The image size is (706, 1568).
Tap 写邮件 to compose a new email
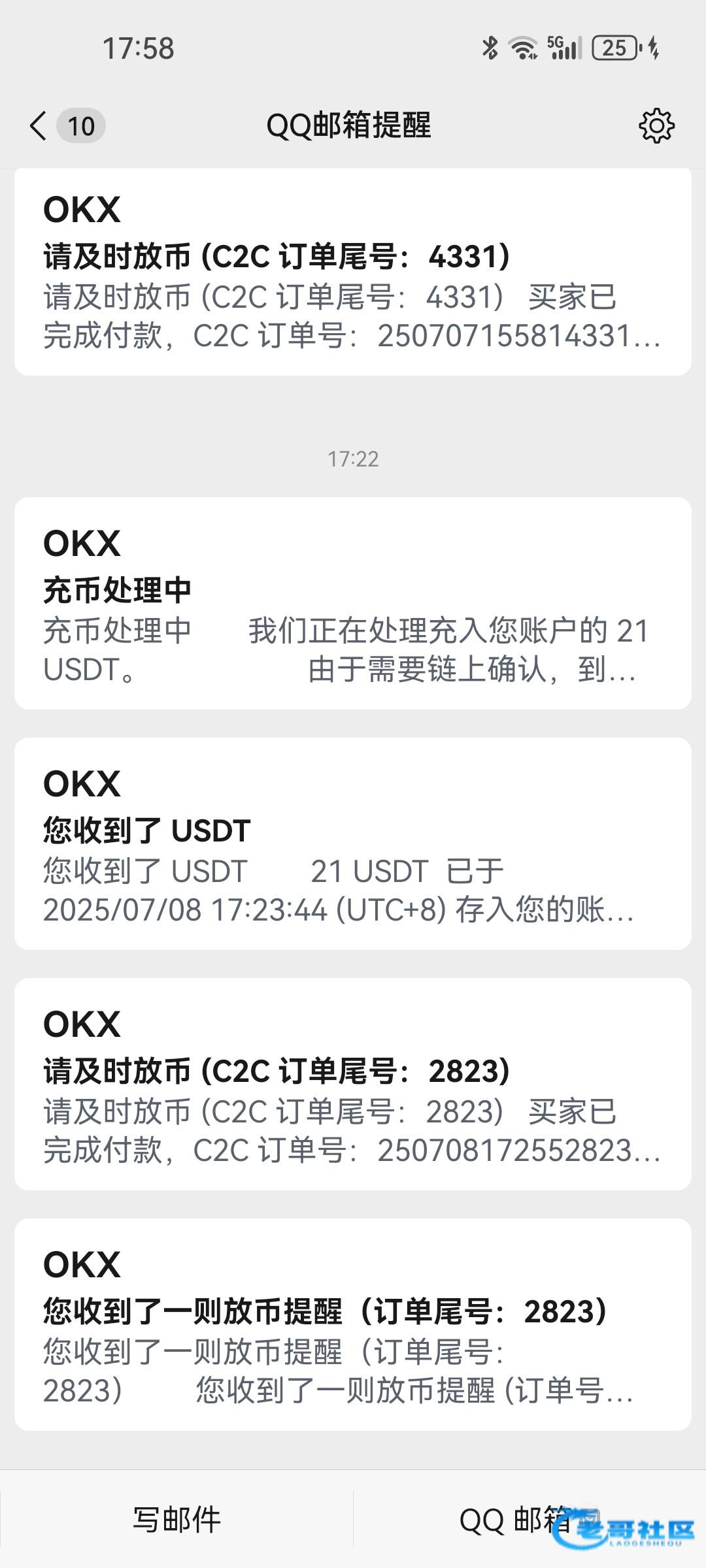click(176, 1520)
